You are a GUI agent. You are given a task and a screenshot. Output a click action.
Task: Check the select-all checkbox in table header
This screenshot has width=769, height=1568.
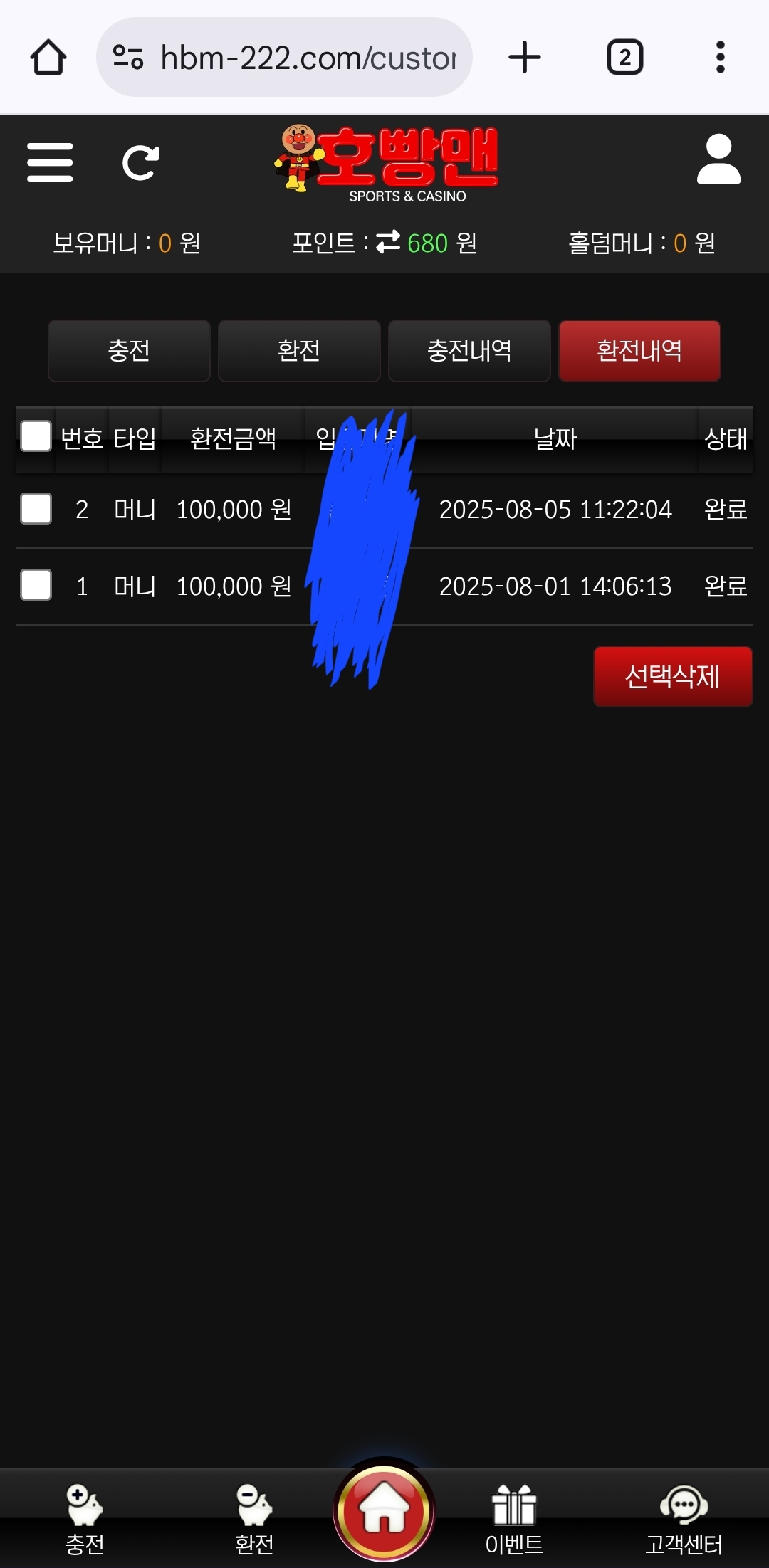pos(36,436)
